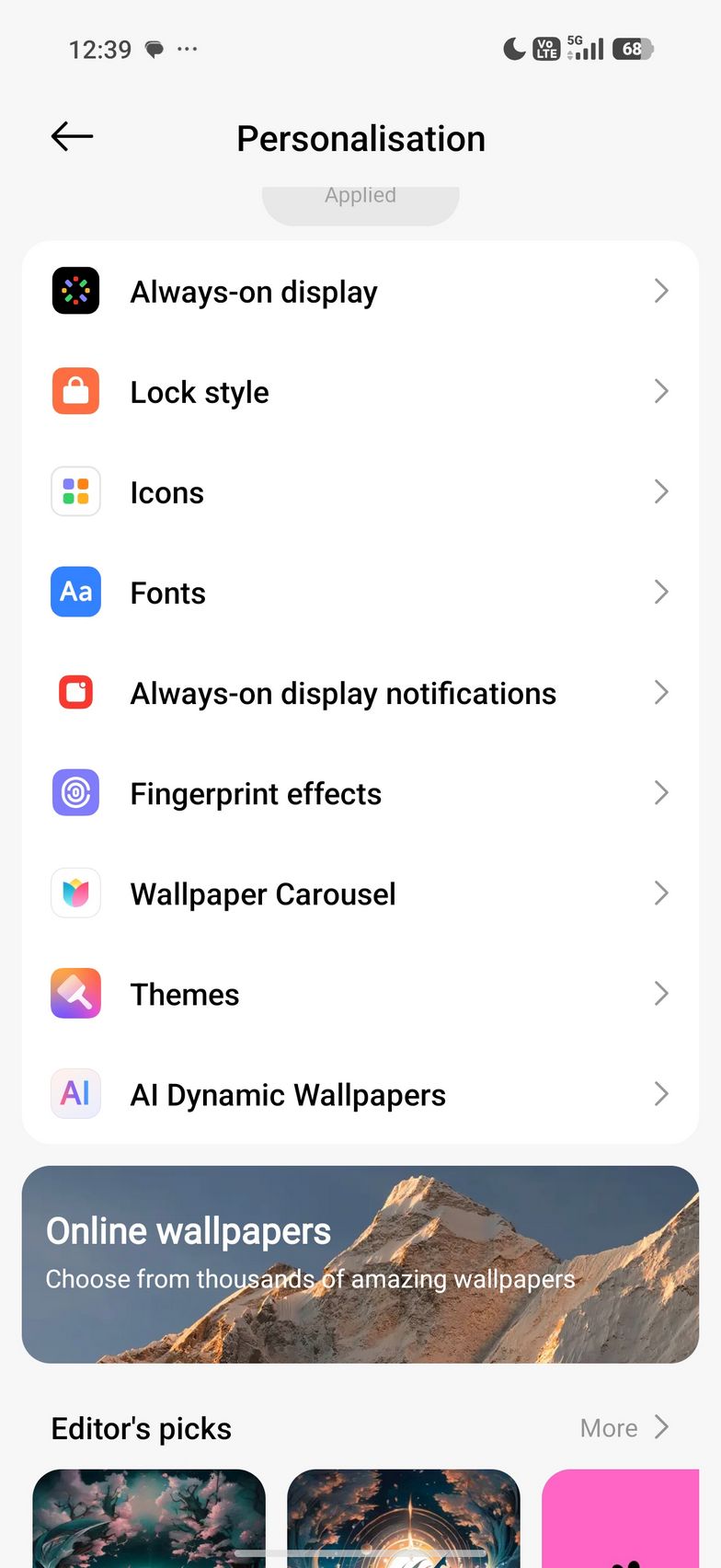The width and height of the screenshot is (721, 1568).
Task: View more Editor's picks
Action: tap(624, 1428)
